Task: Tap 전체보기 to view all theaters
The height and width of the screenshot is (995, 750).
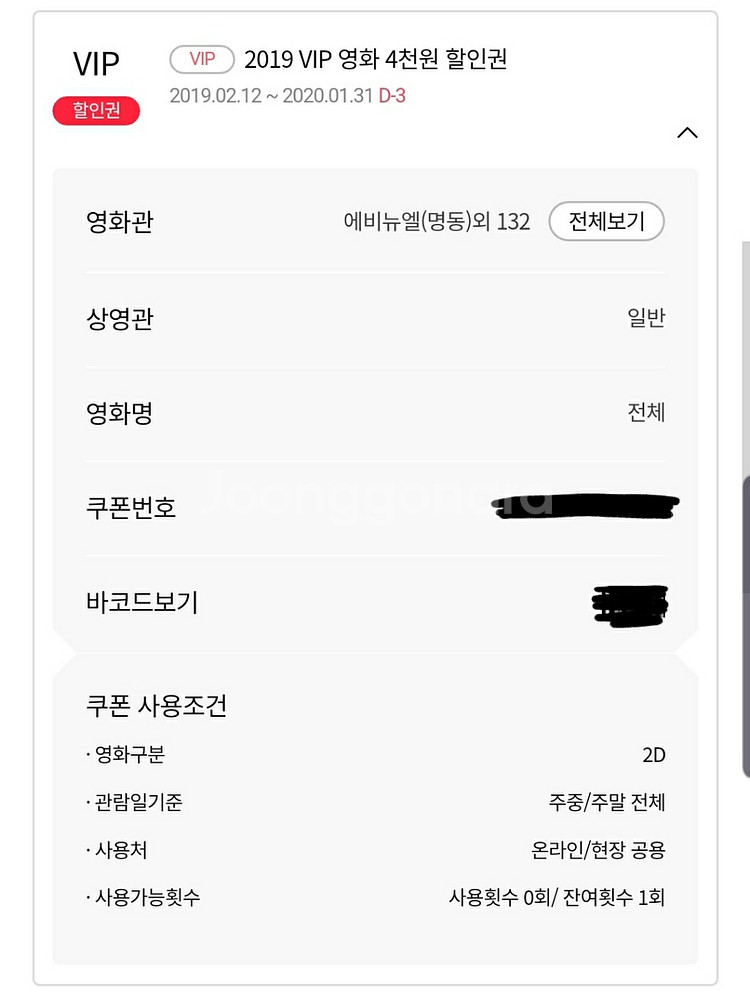Action: [x=606, y=221]
